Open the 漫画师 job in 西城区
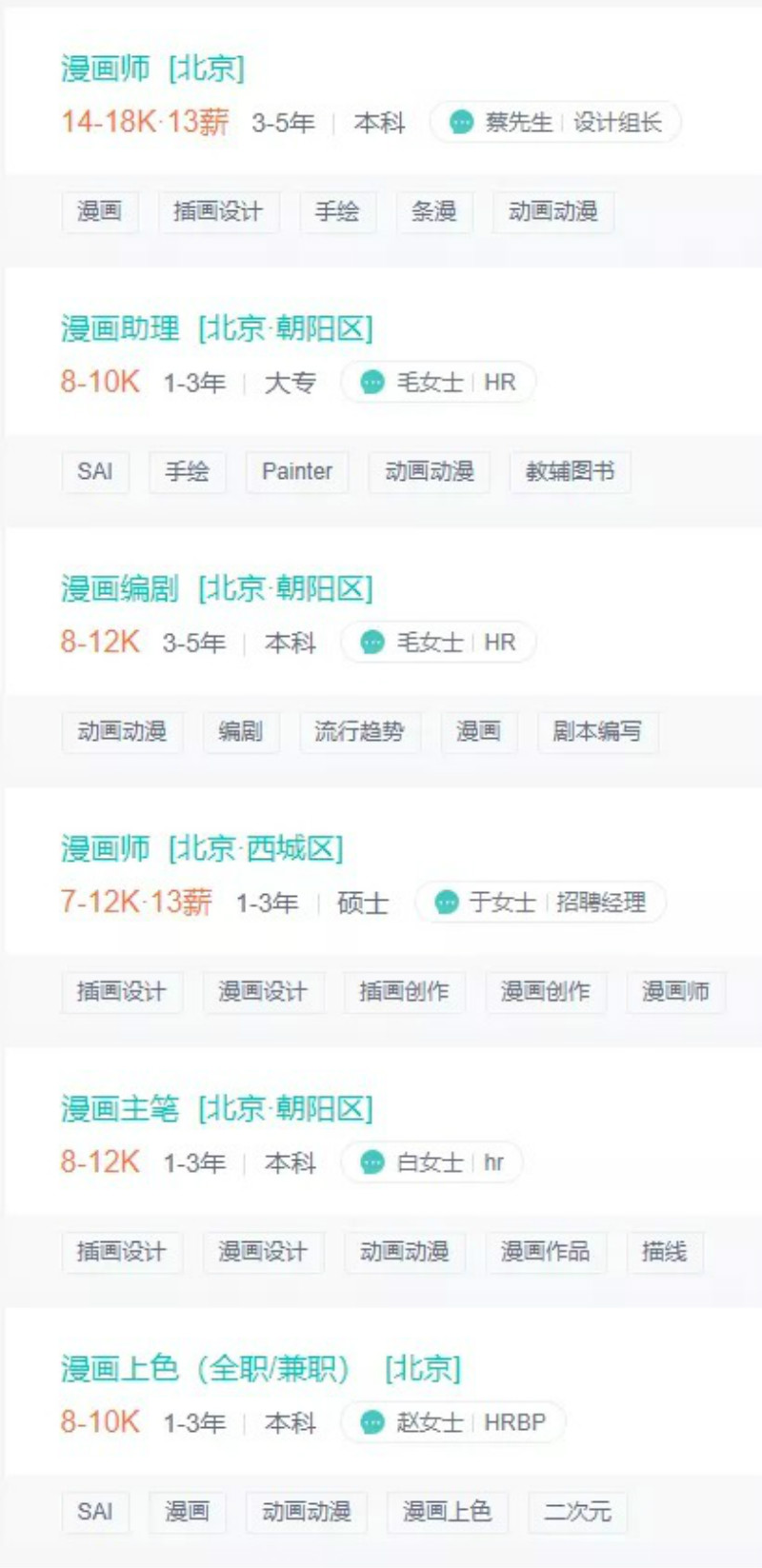This screenshot has width=762, height=1568. pos(201,848)
